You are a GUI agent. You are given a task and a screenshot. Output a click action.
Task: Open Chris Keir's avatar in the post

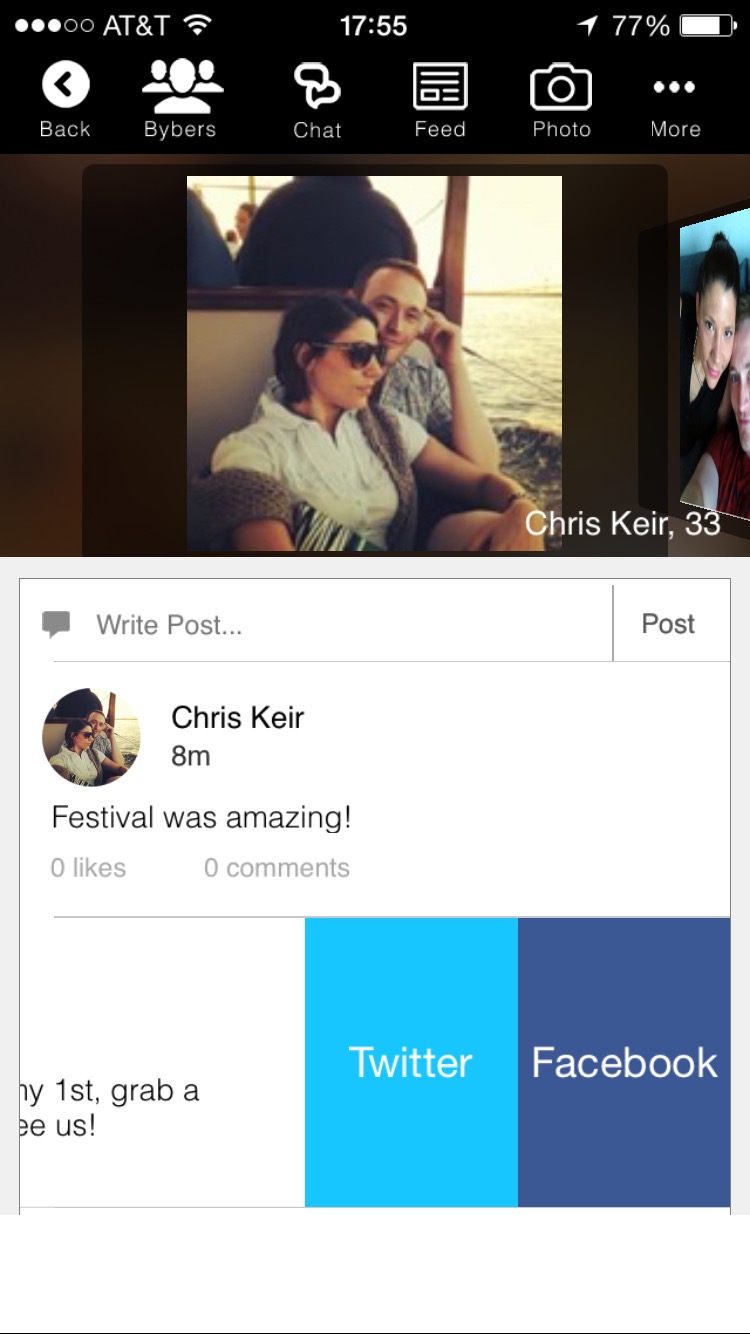point(91,737)
